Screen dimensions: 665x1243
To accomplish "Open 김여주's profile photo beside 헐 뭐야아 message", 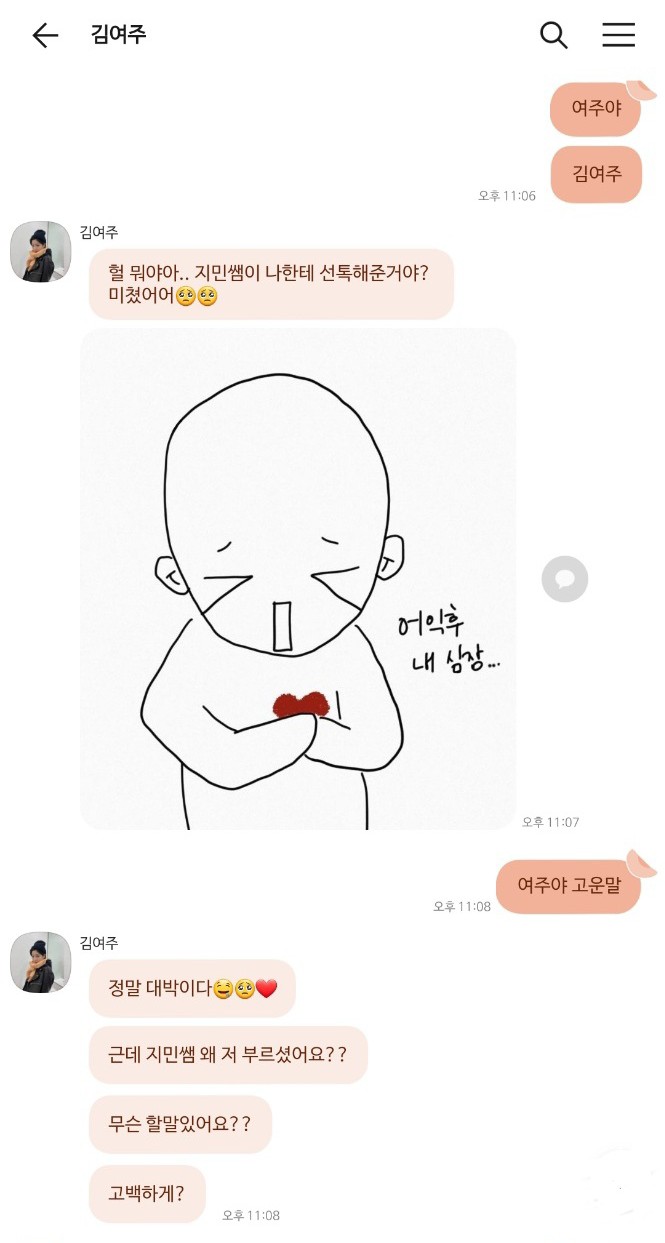I will tap(40, 252).
